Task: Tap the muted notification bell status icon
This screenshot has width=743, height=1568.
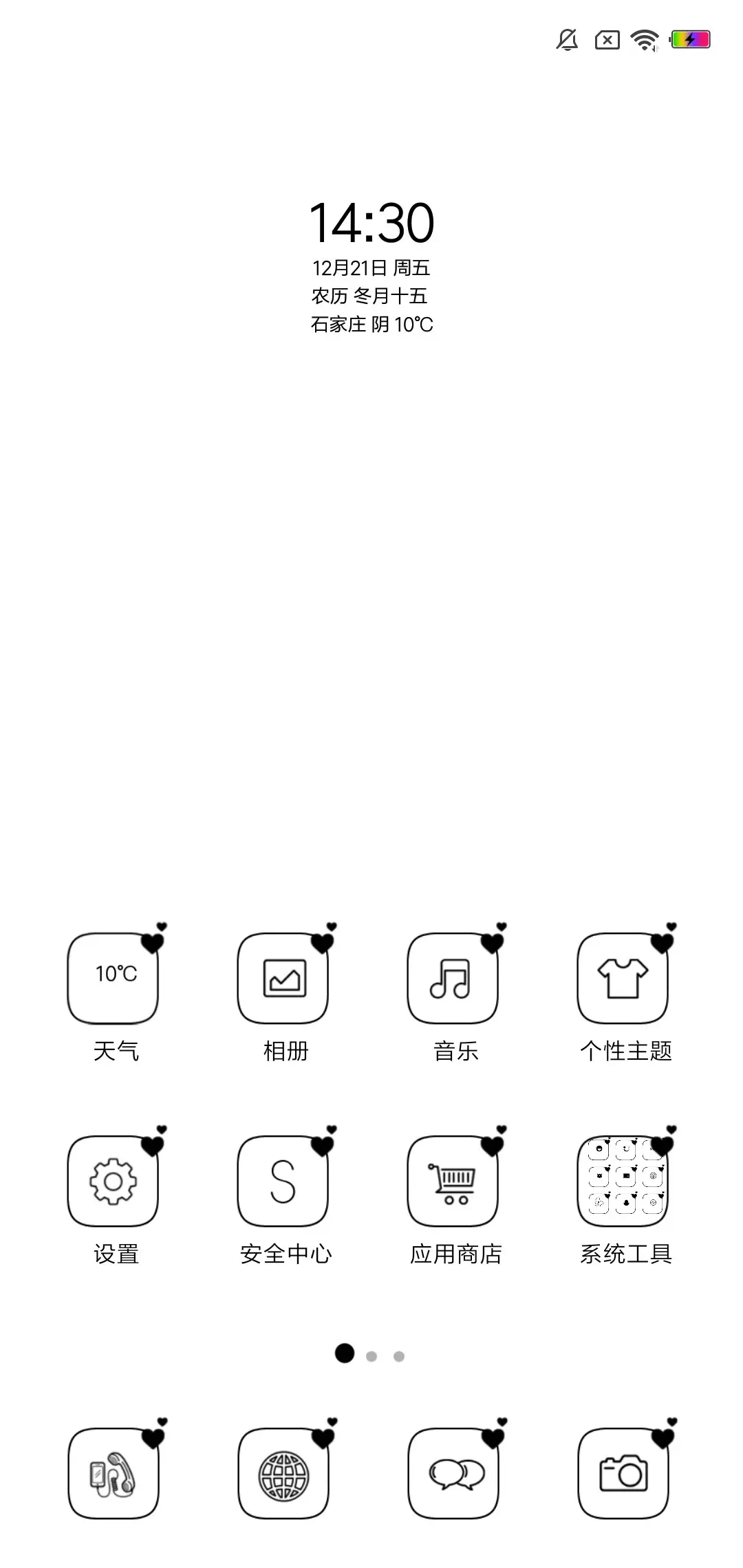Action: [x=566, y=41]
